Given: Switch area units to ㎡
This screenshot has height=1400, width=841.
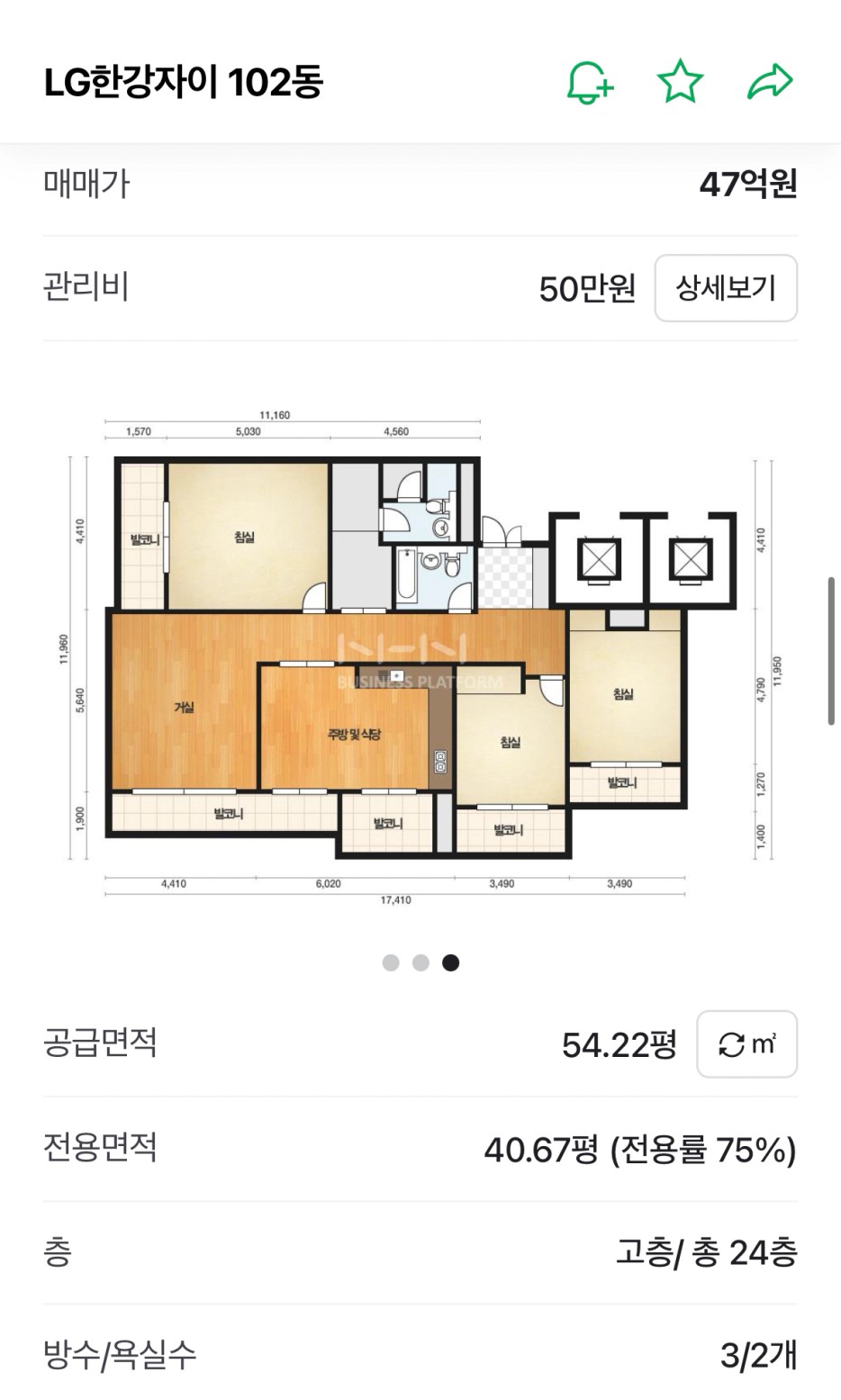Looking at the screenshot, I should coord(746,1044).
